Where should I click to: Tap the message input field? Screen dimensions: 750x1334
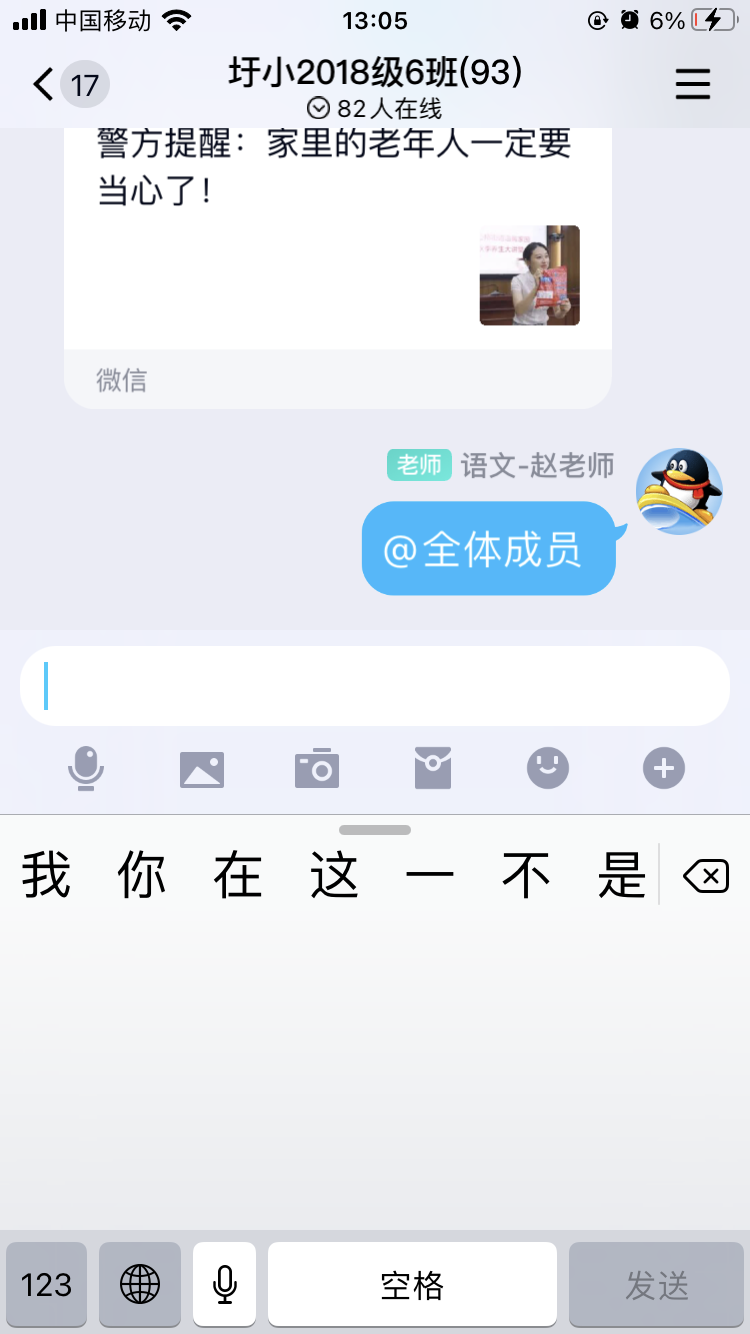[x=375, y=686]
